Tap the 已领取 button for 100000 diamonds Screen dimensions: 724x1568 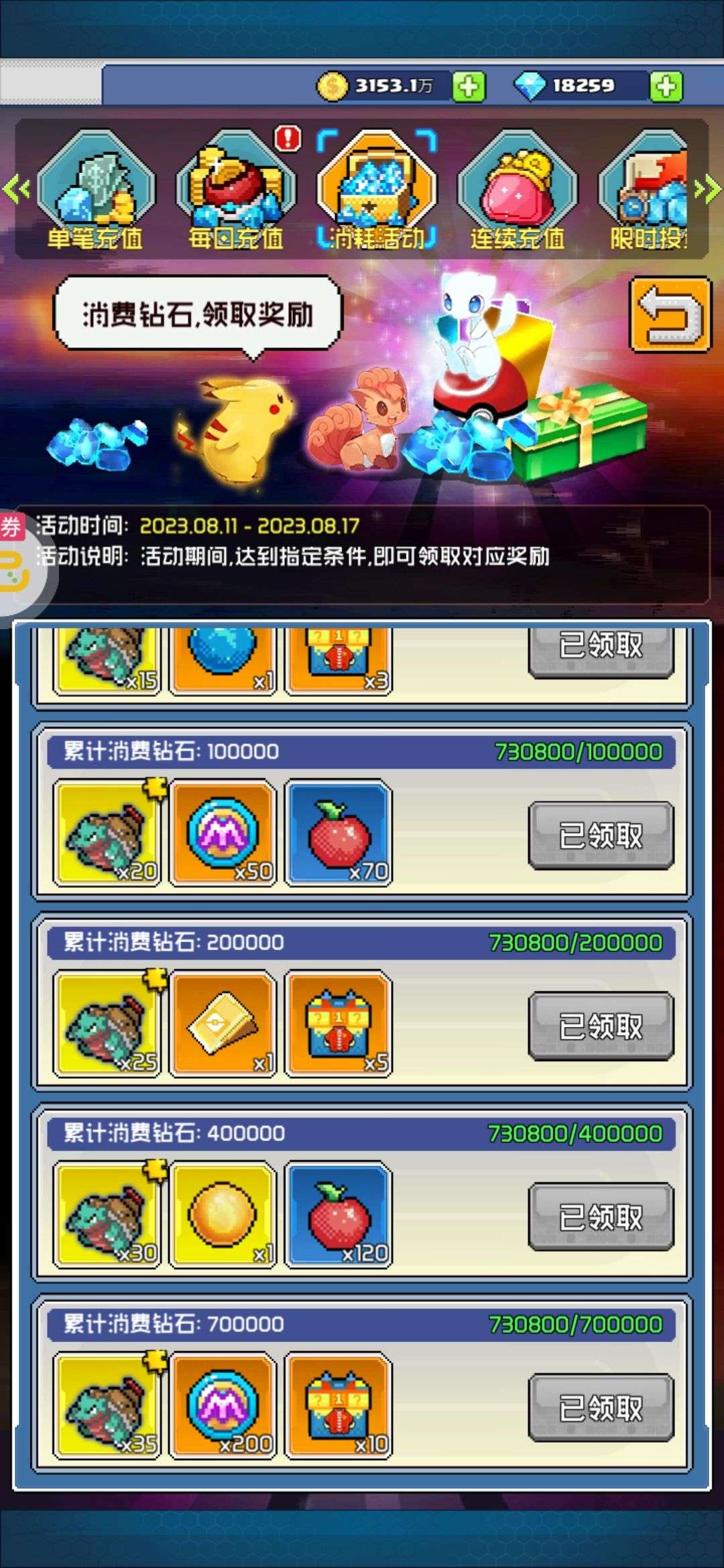coord(601,836)
